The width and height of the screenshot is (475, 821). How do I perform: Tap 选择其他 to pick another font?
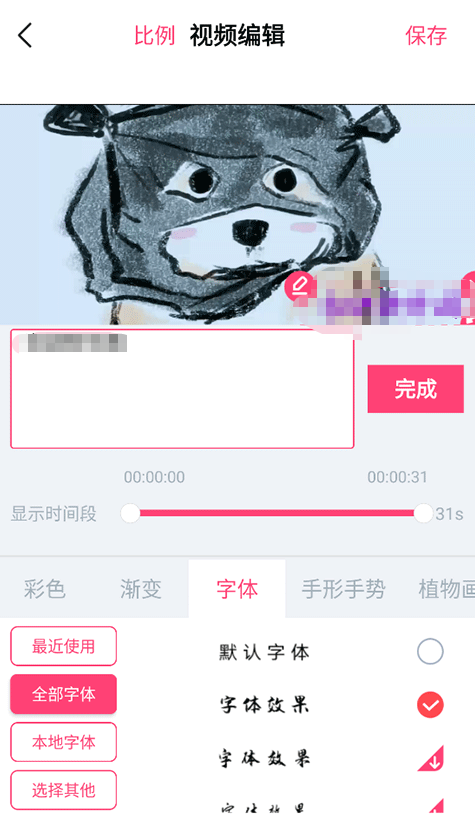(x=63, y=790)
